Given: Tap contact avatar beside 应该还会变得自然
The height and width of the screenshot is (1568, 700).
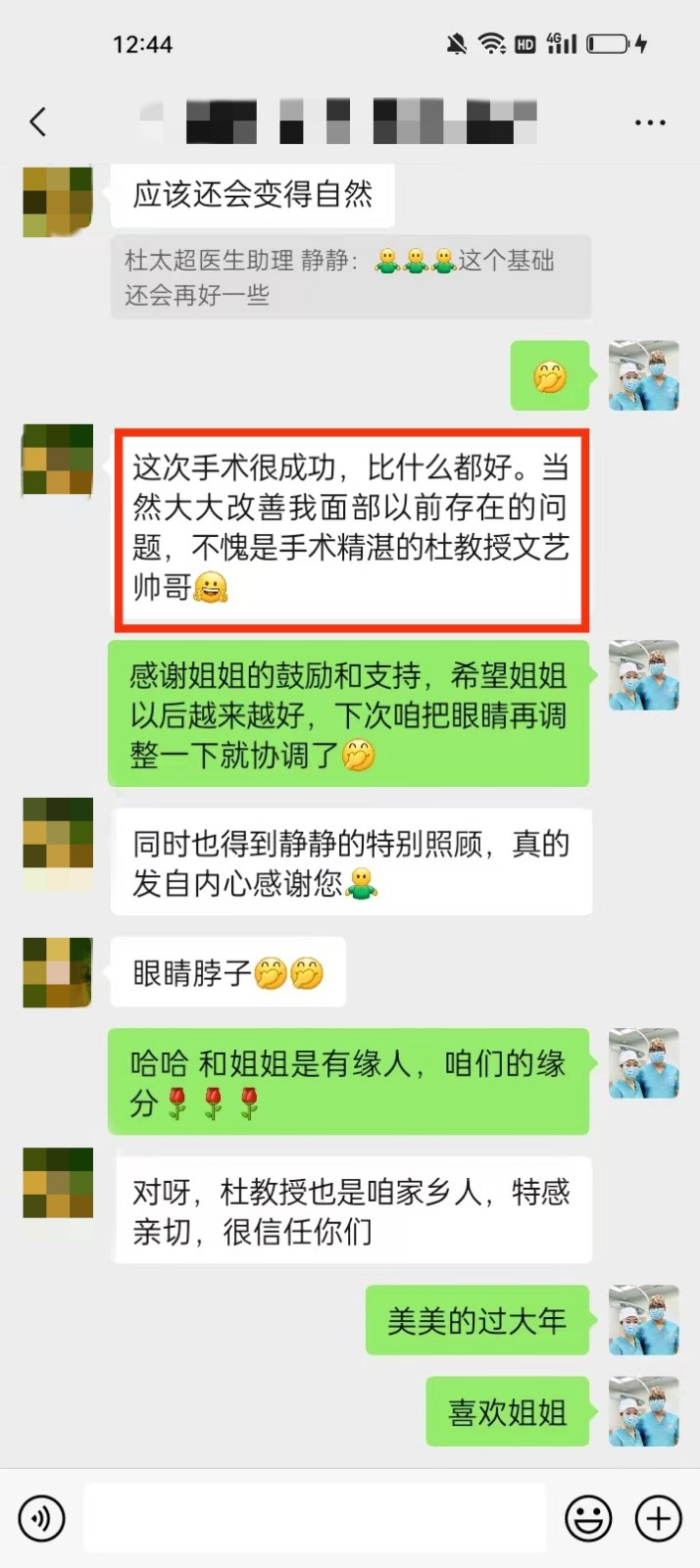Looking at the screenshot, I should pyautogui.click(x=58, y=201).
